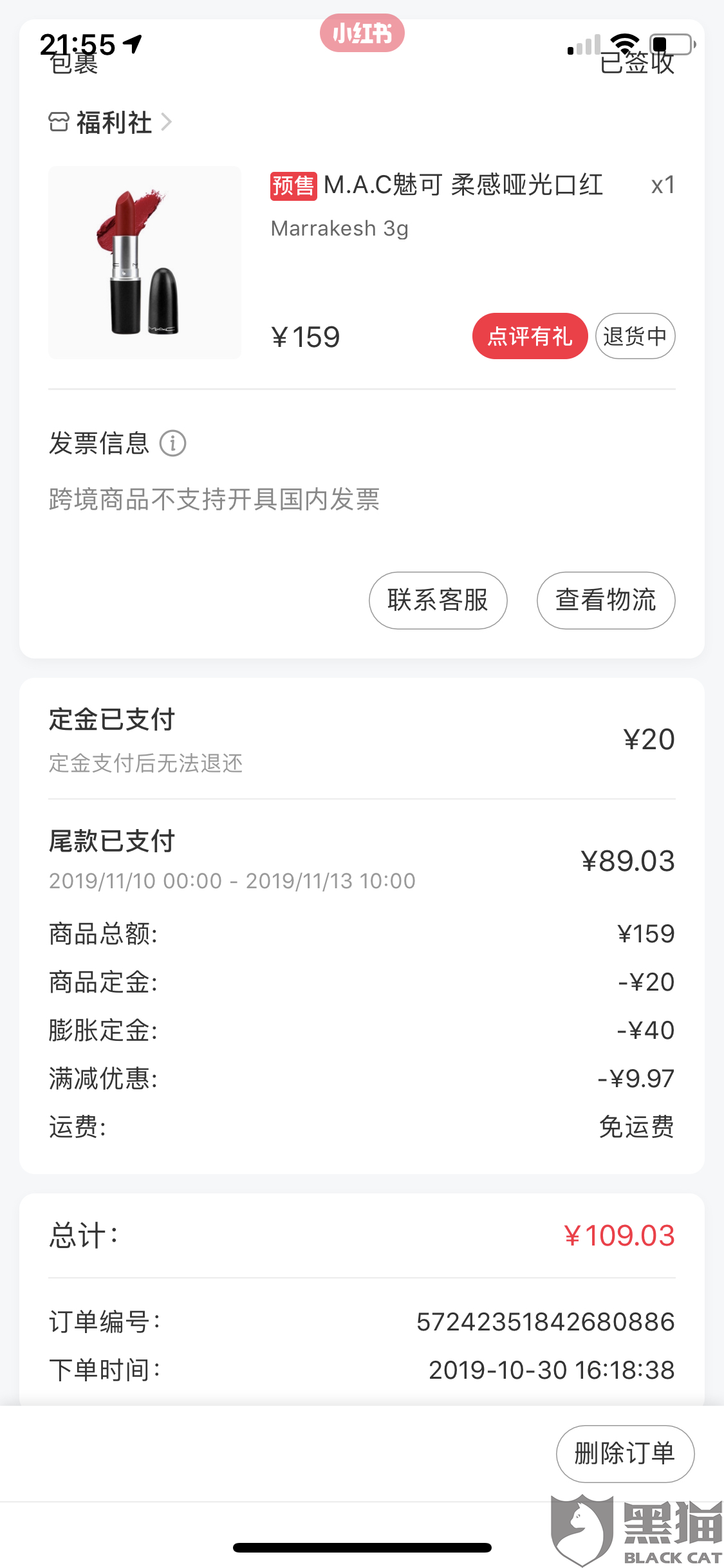The width and height of the screenshot is (724, 1568).
Task: Contact support via 联系客服
Action: click(438, 600)
